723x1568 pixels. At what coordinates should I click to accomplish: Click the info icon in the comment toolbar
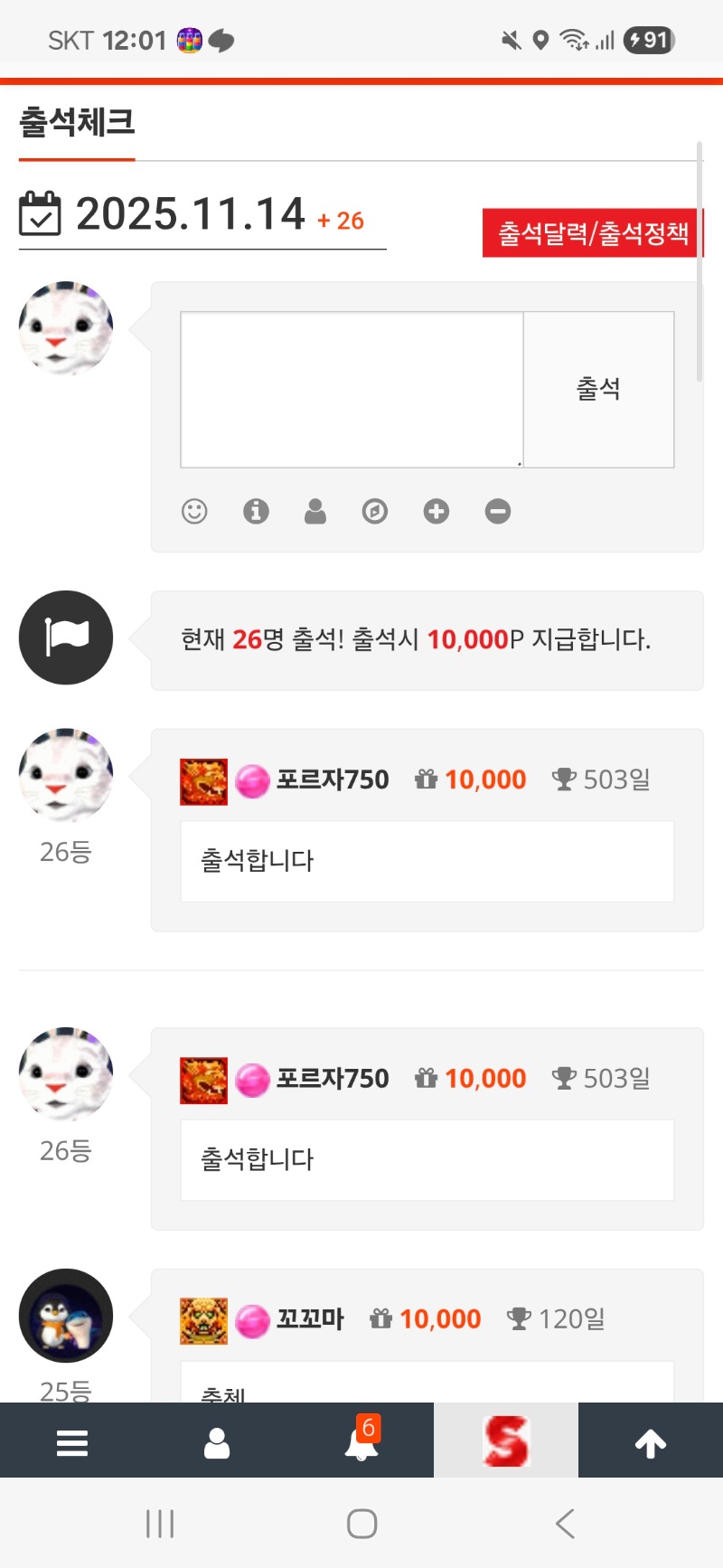[255, 511]
